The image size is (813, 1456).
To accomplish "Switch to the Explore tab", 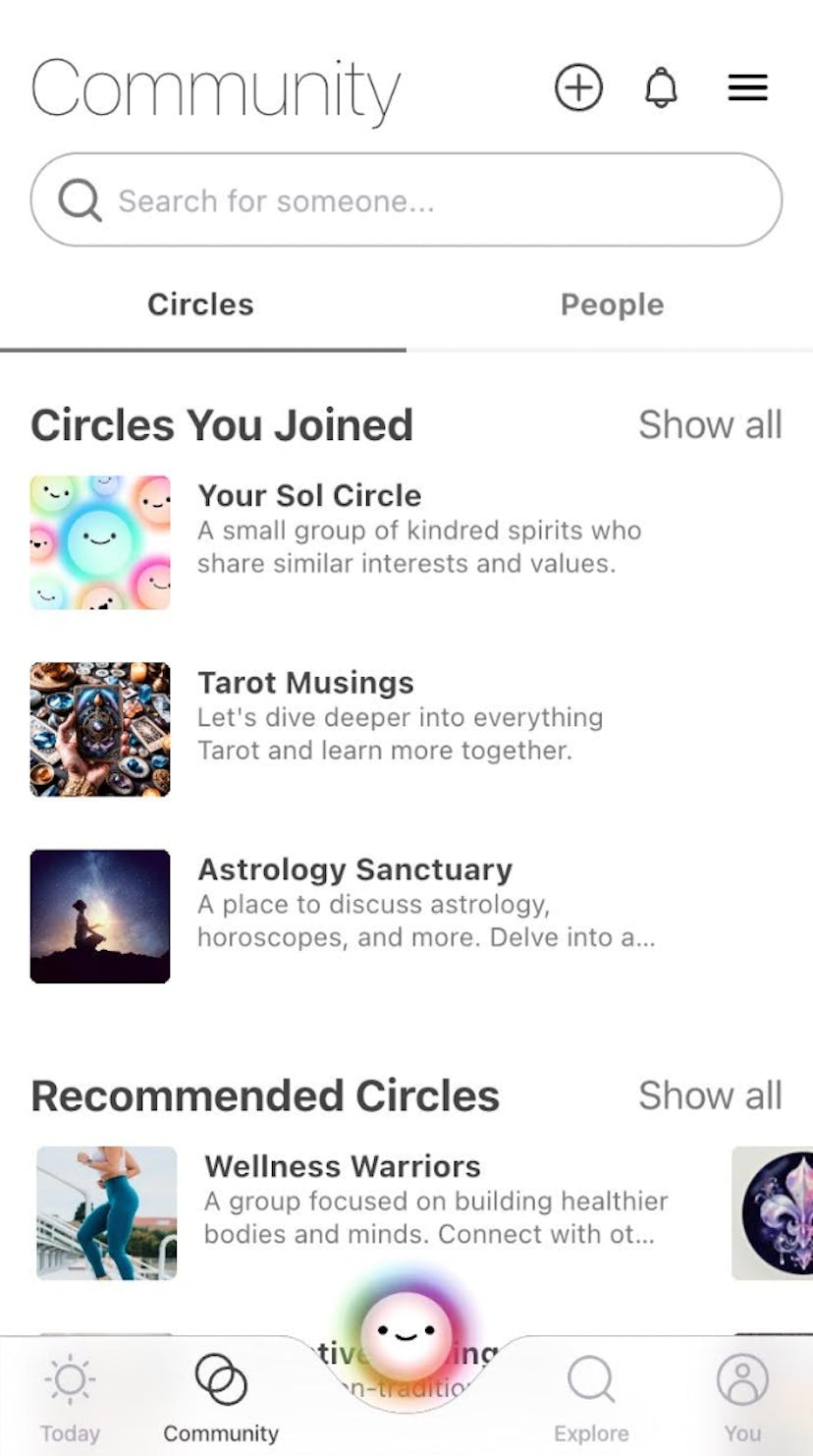I will [591, 1397].
